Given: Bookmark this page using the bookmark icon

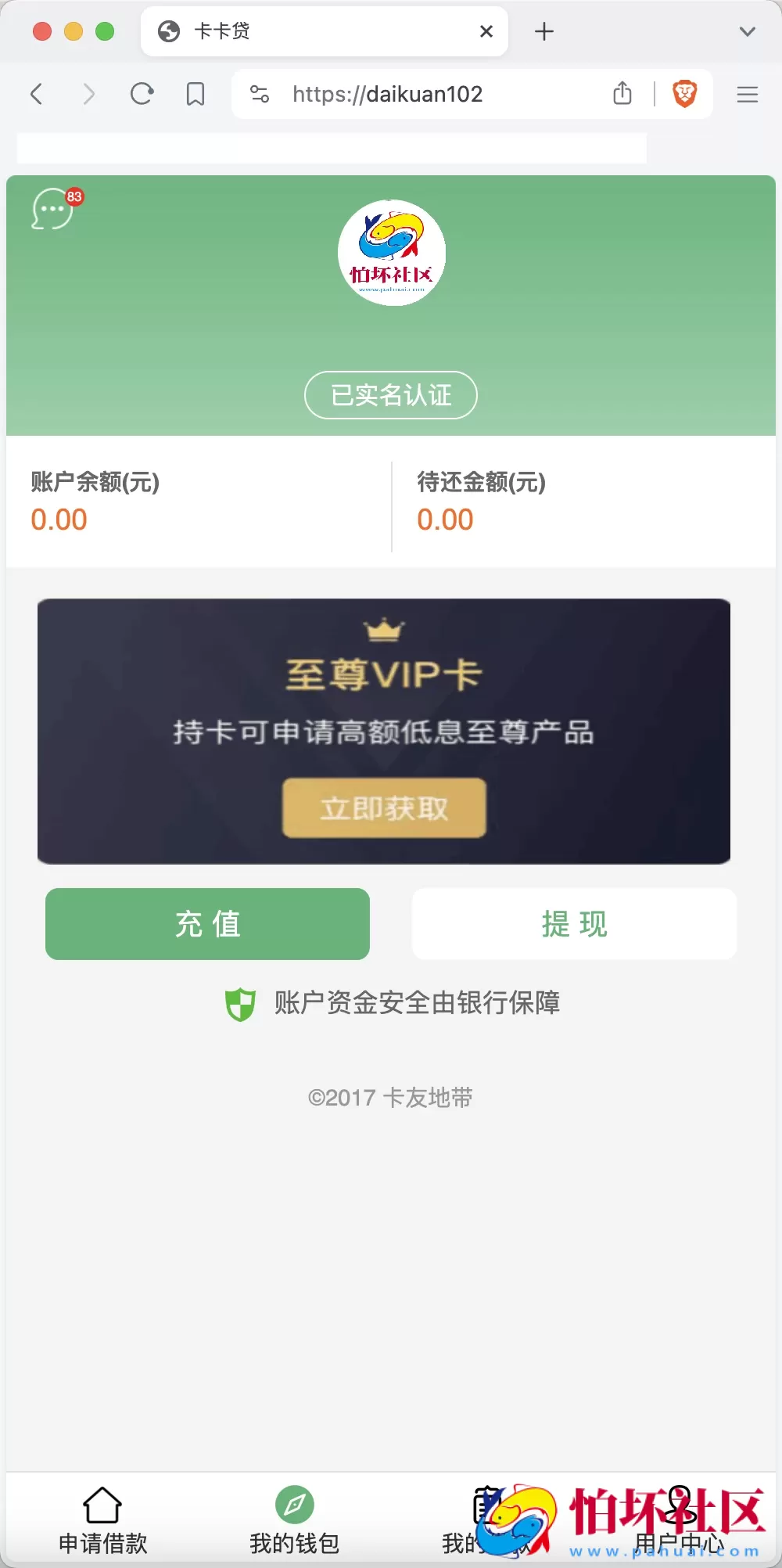Looking at the screenshot, I should (x=195, y=93).
